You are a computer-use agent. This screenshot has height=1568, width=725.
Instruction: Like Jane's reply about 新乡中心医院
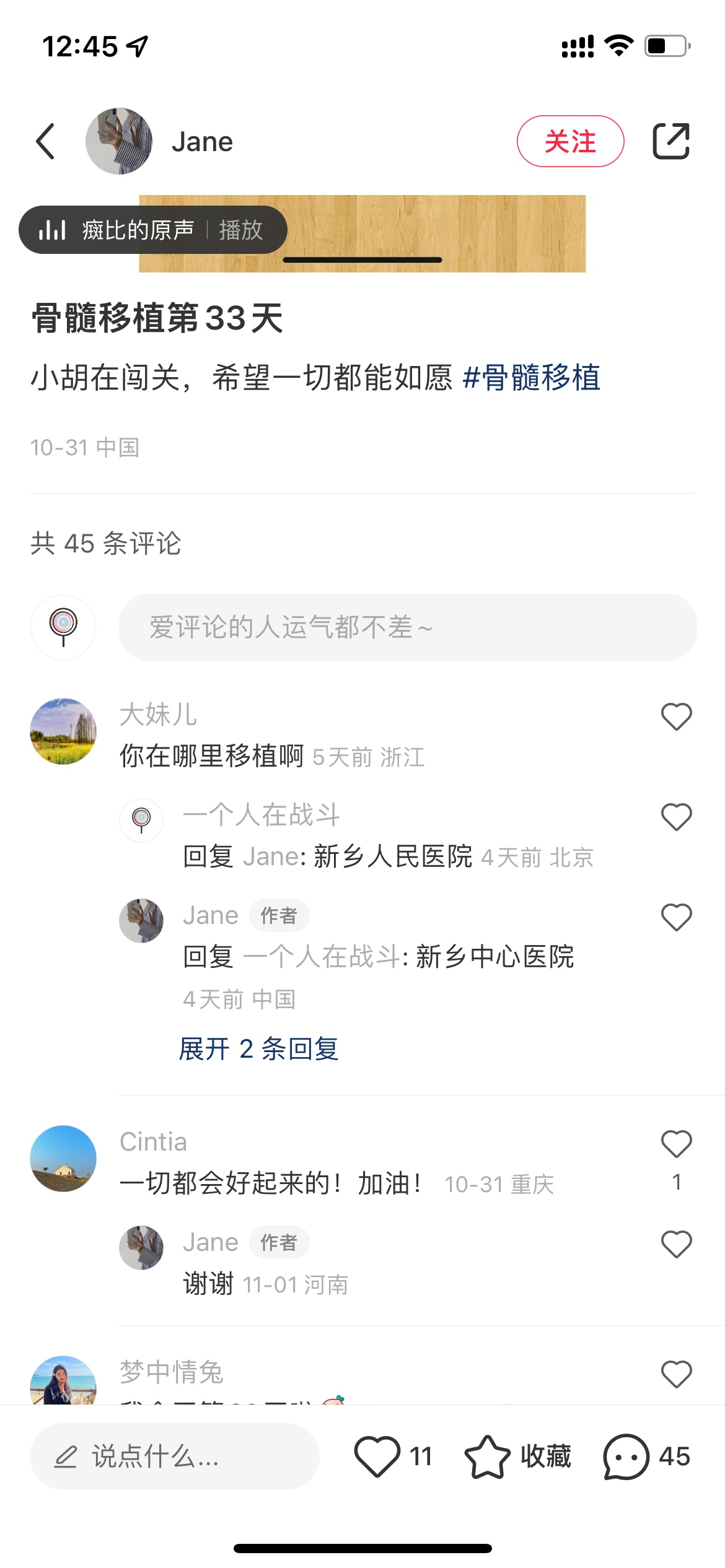pyautogui.click(x=676, y=917)
